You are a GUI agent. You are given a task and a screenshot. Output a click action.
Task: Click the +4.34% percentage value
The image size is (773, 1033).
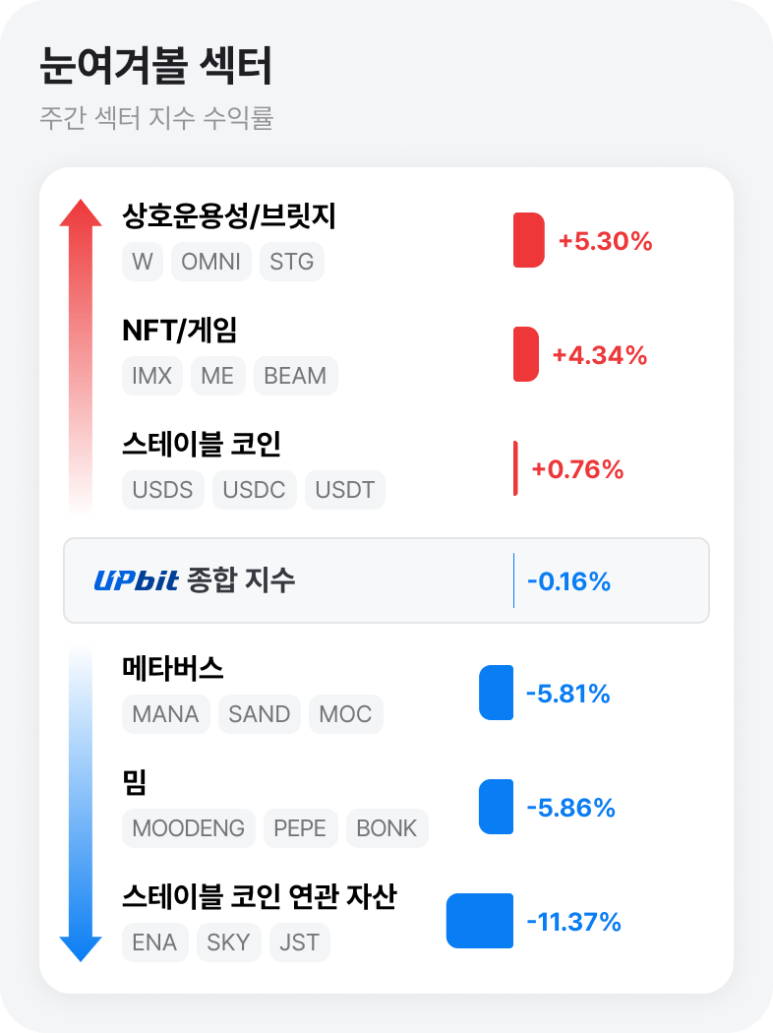click(601, 354)
